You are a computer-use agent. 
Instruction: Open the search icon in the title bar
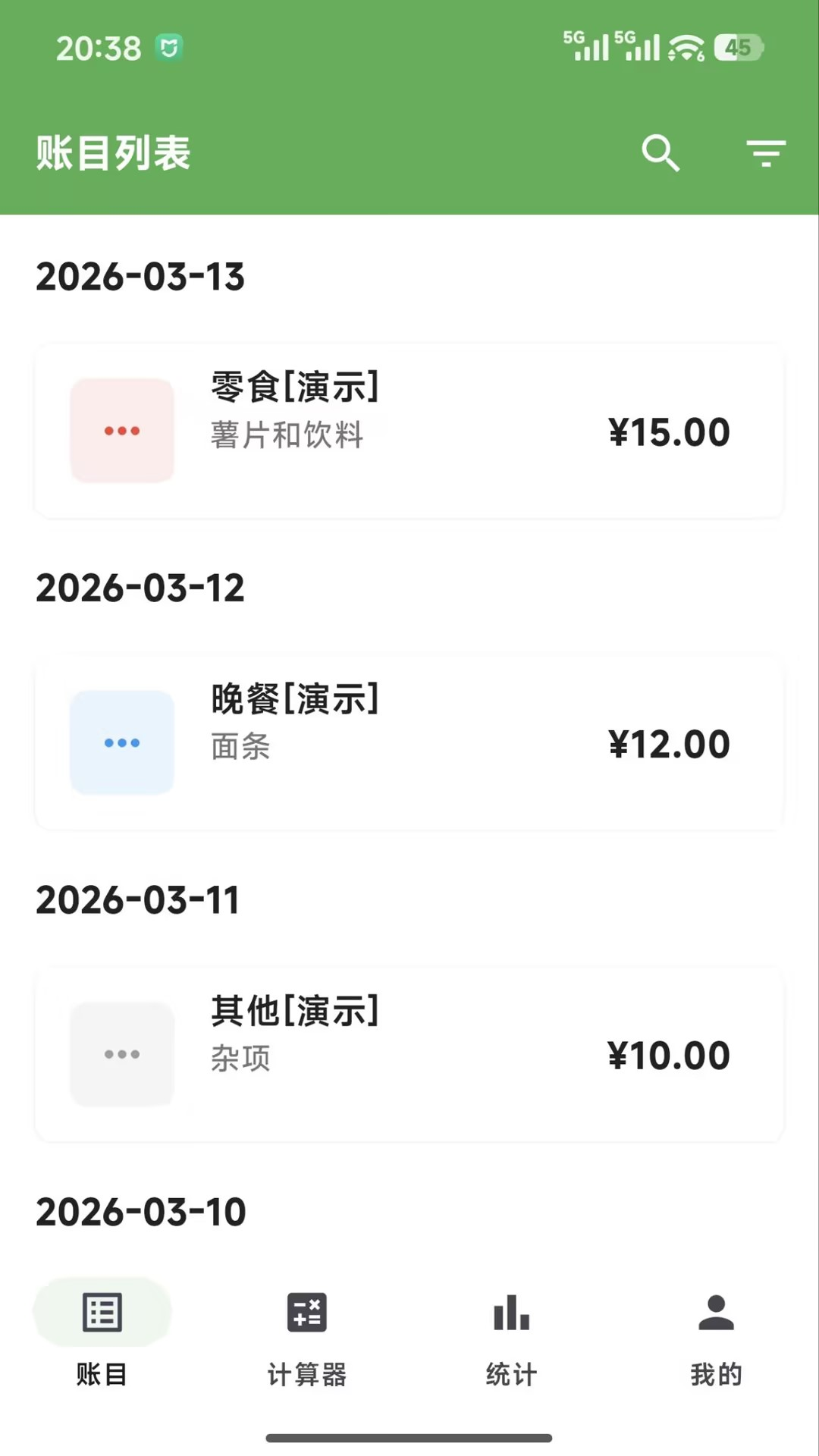[x=660, y=152]
